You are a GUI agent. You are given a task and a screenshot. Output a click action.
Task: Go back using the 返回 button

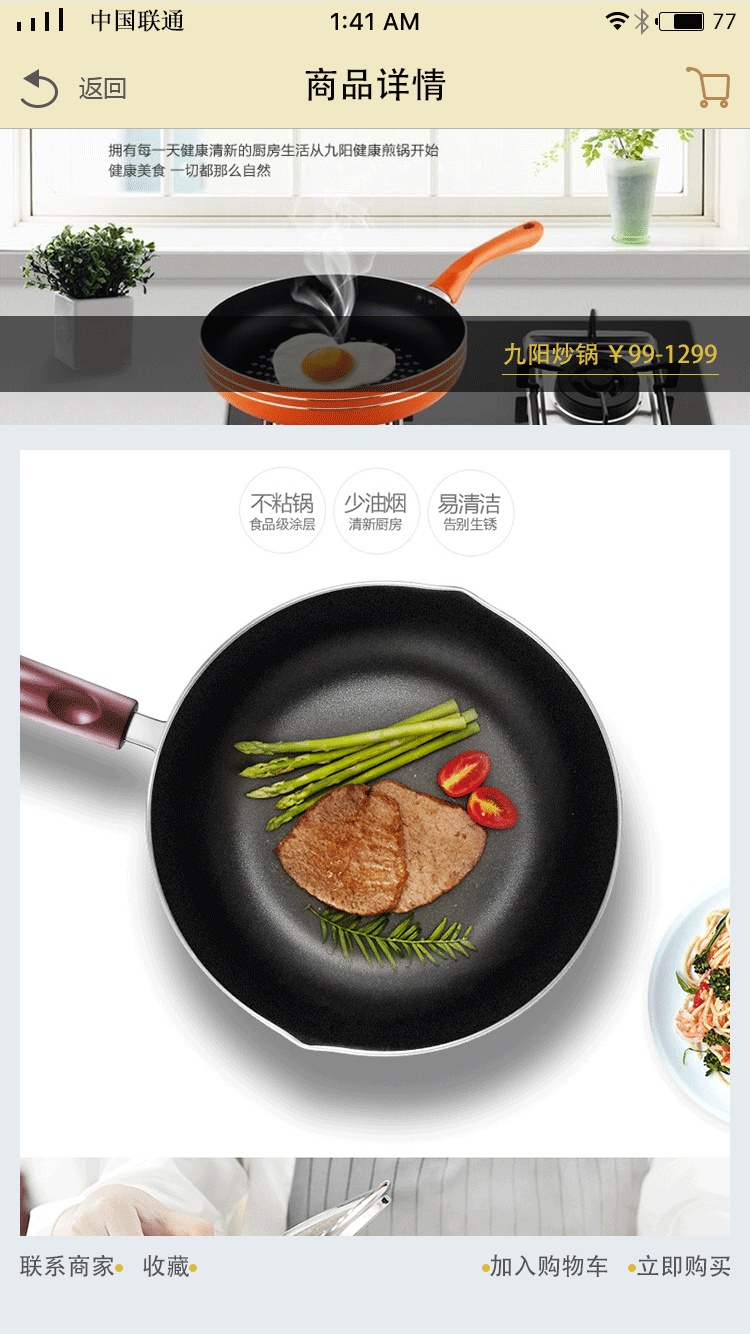click(74, 88)
